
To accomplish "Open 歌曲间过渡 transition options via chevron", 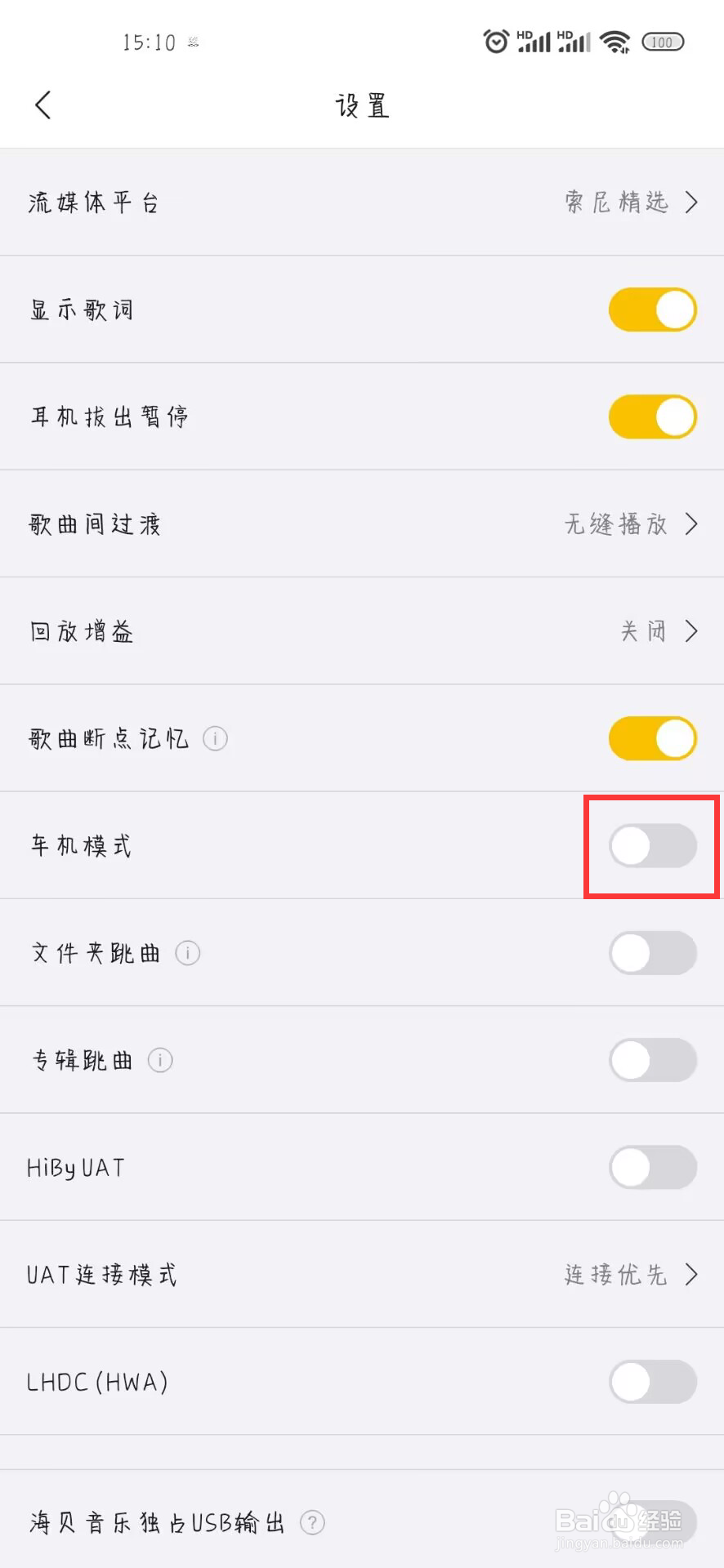I will pyautogui.click(x=691, y=523).
